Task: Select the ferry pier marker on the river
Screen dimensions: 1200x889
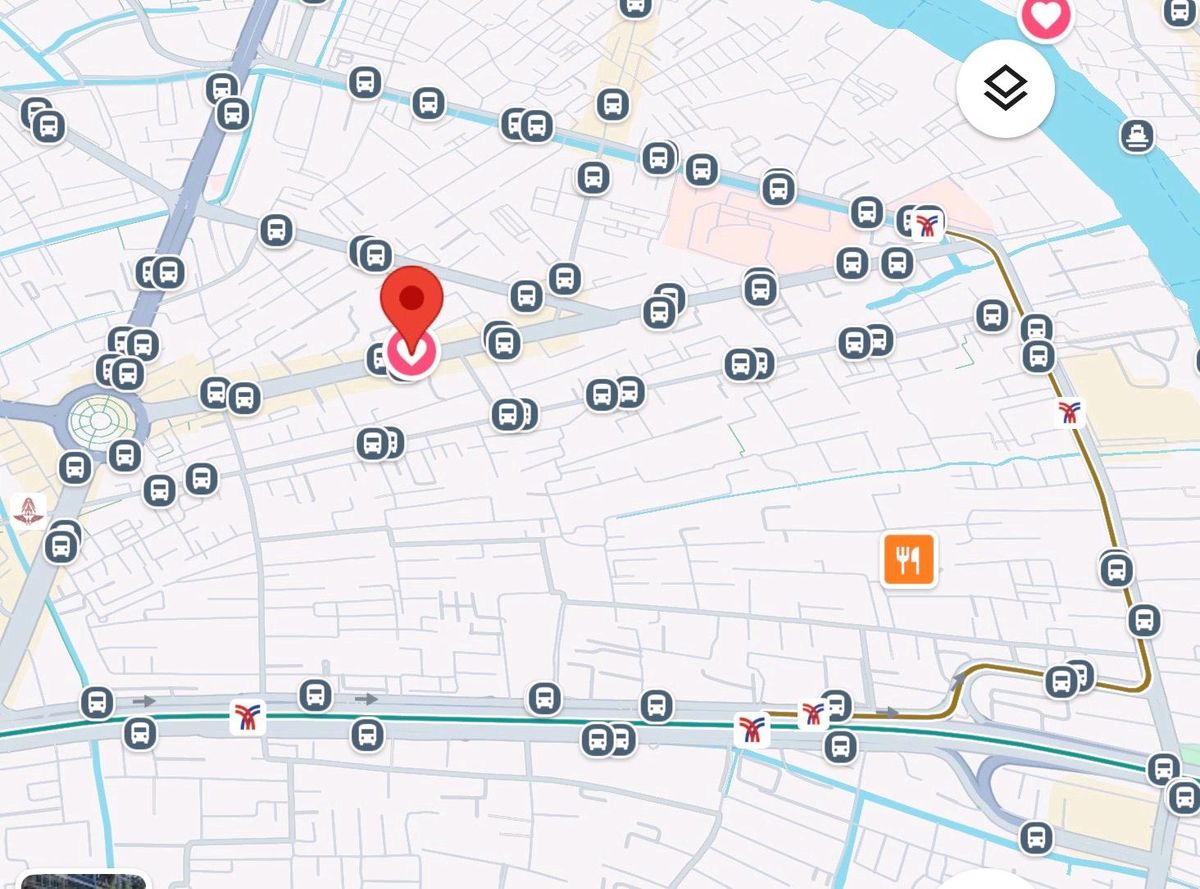Action: pyautogui.click(x=1136, y=135)
